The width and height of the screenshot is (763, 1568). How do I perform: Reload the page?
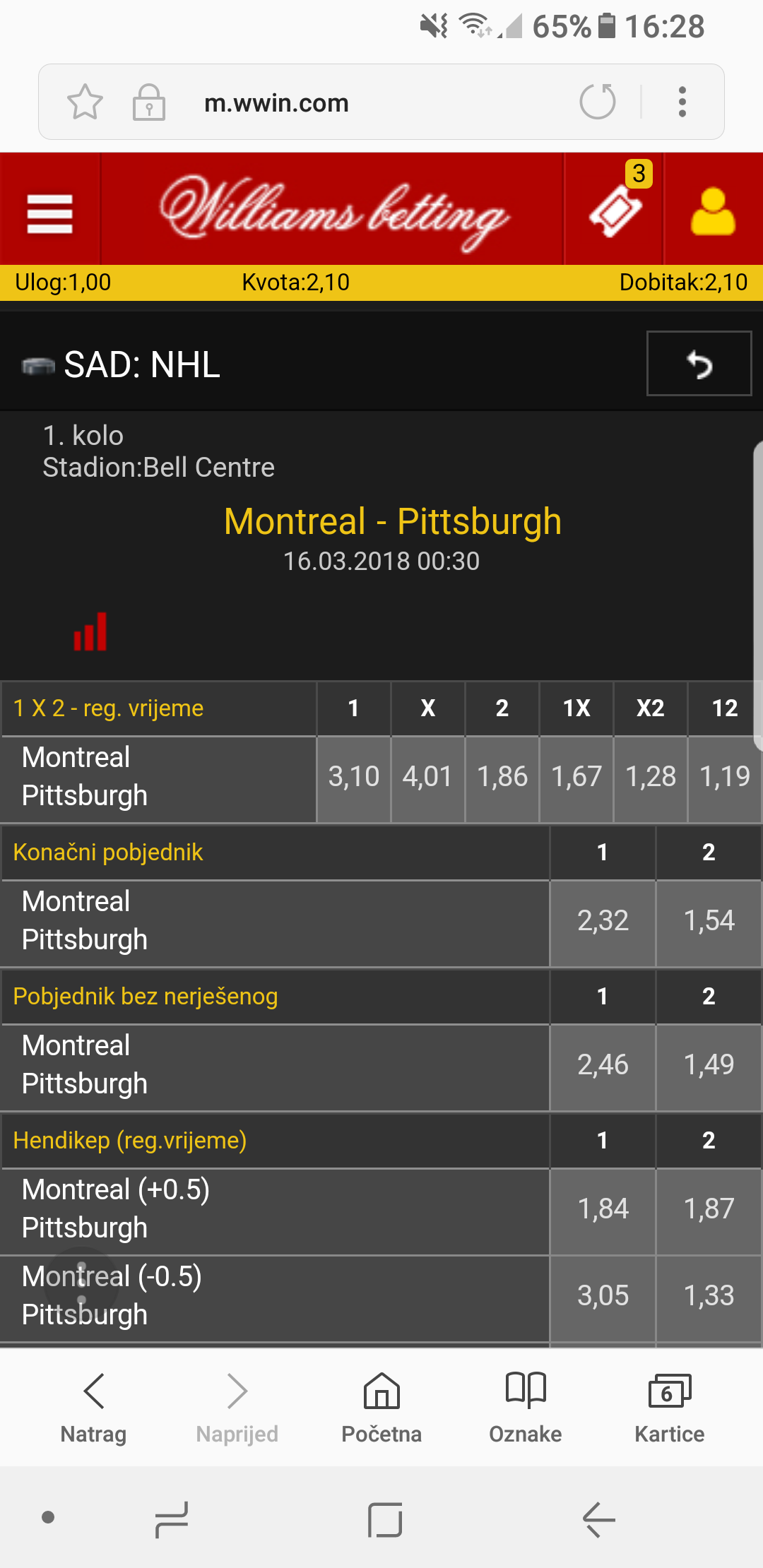click(x=598, y=101)
